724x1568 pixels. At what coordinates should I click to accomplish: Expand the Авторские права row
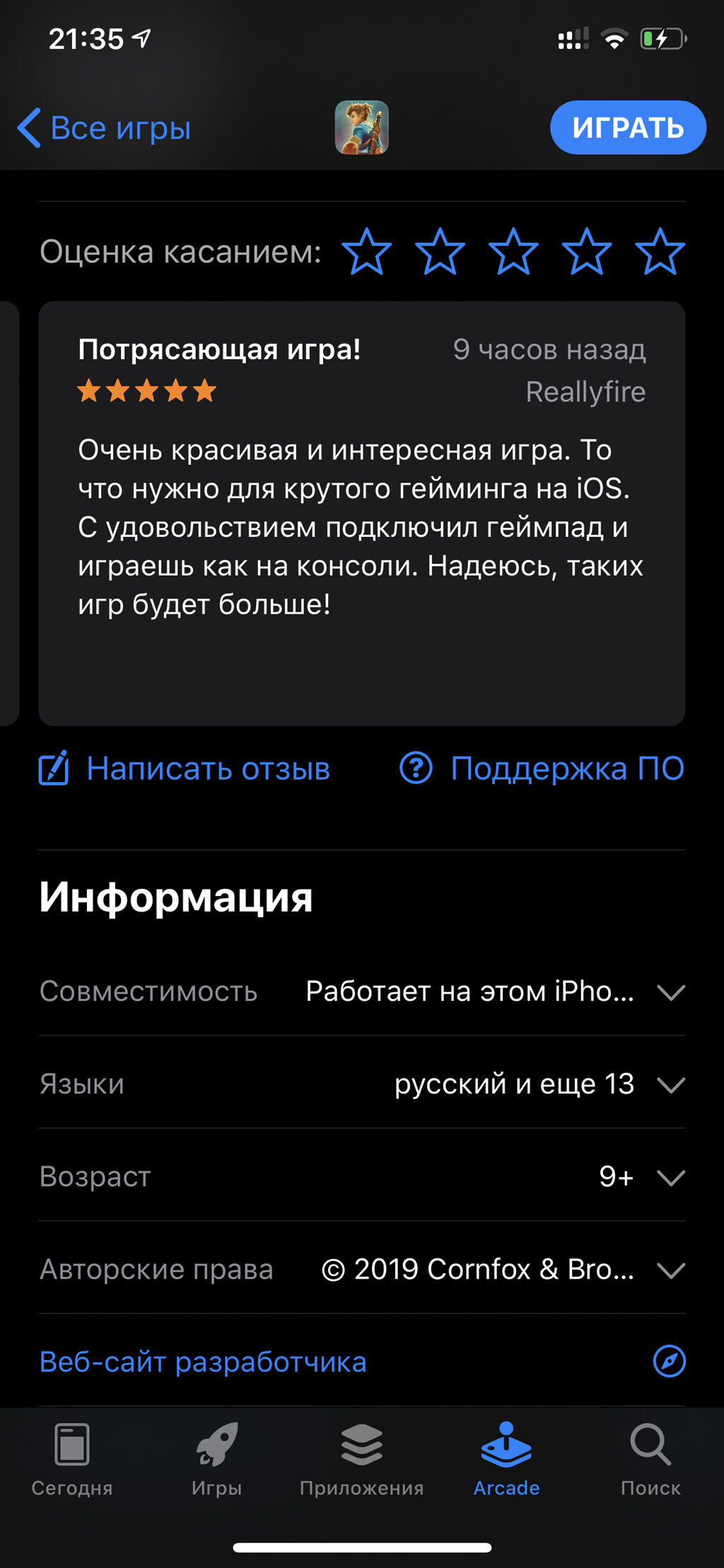point(362,1269)
